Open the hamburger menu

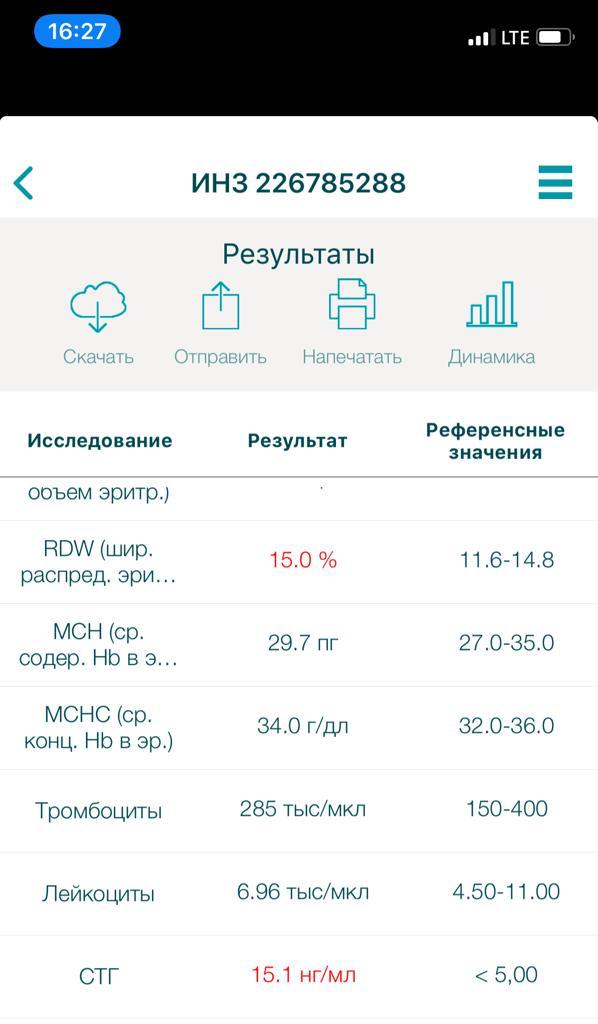point(556,182)
